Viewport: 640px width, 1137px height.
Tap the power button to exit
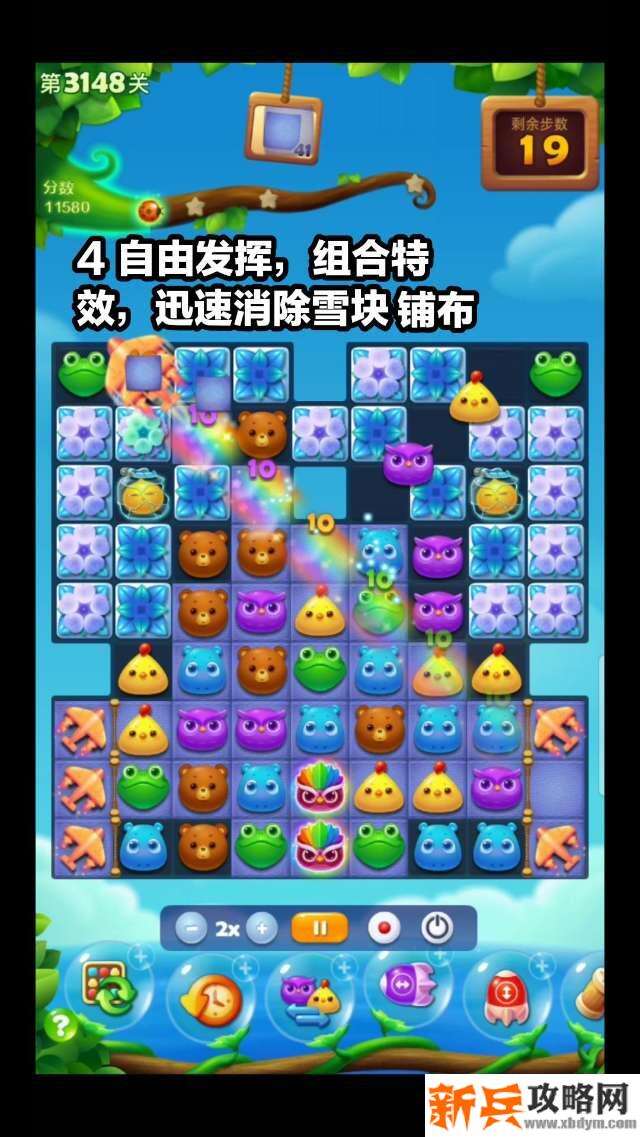(x=437, y=928)
